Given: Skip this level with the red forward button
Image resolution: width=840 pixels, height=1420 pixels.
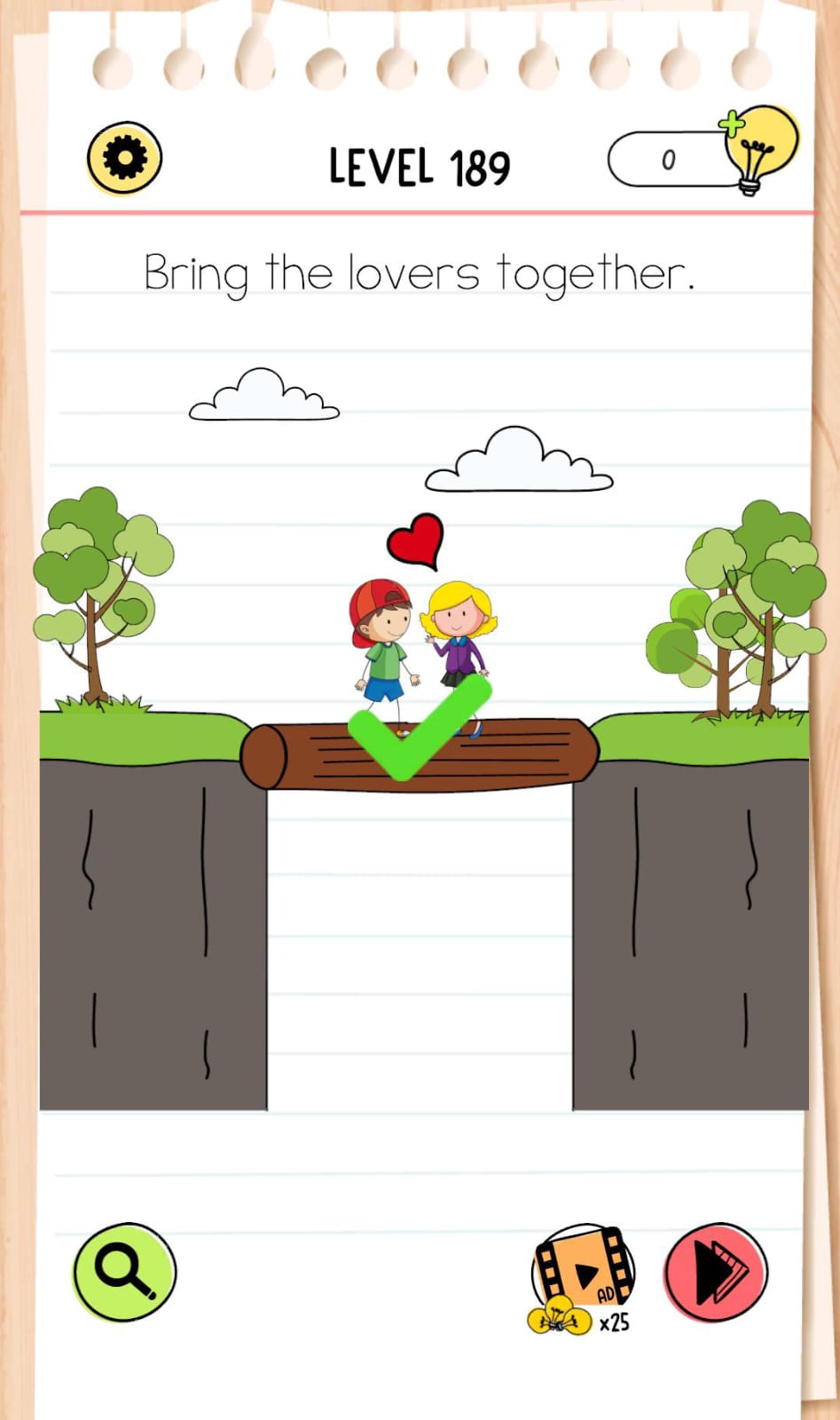Looking at the screenshot, I should [x=717, y=1272].
